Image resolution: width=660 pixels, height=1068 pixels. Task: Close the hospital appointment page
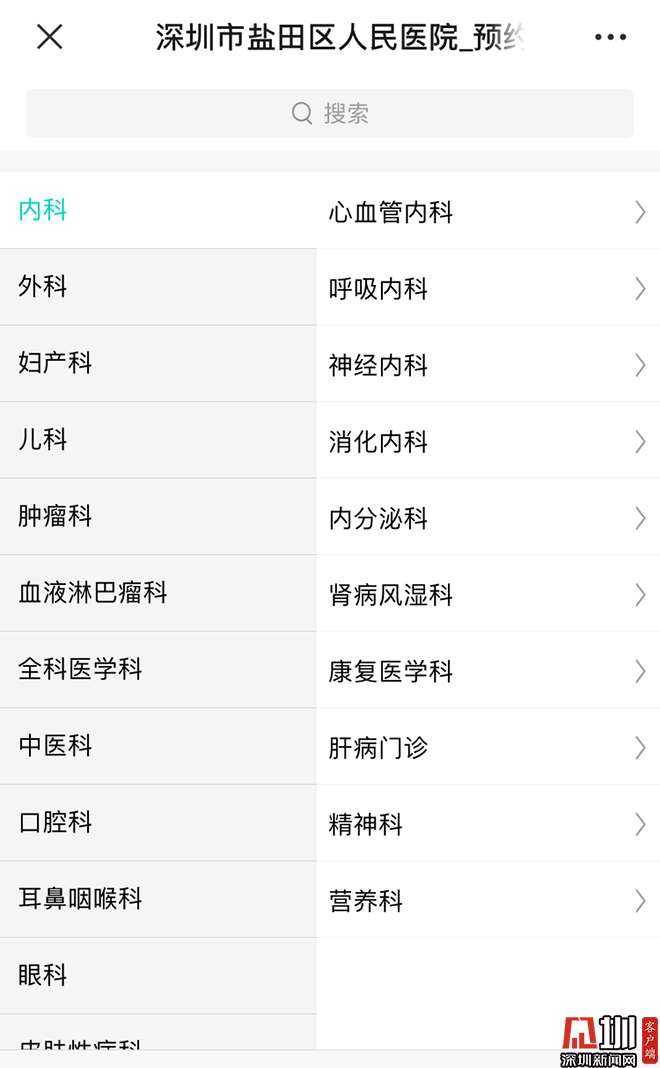pos(50,37)
